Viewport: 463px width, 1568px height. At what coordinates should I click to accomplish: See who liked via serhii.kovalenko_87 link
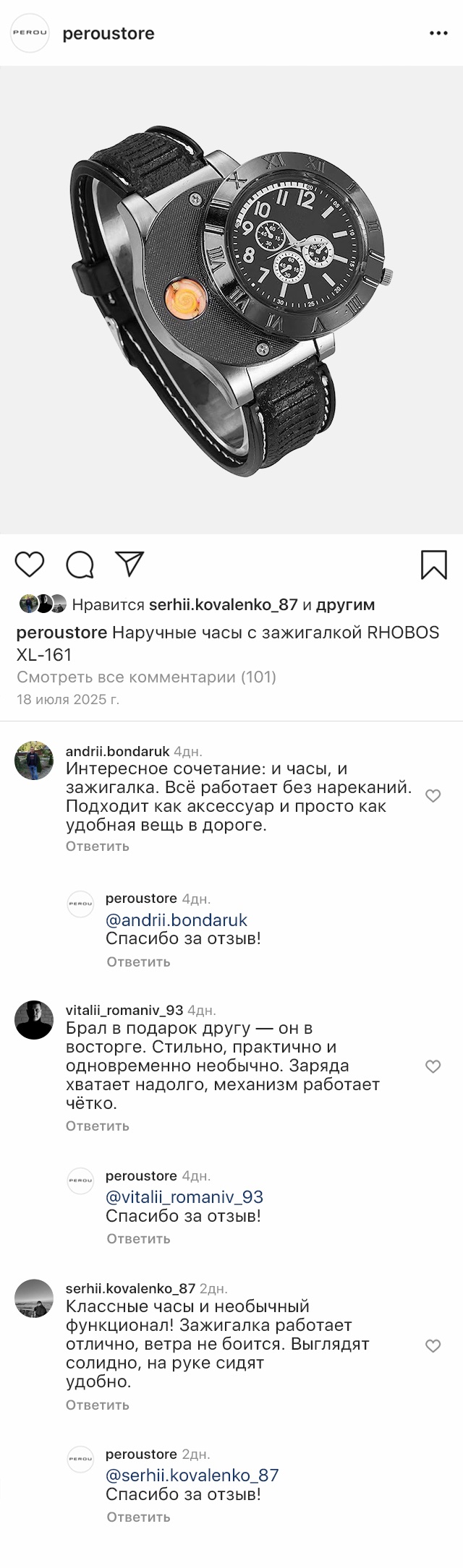[x=223, y=604]
